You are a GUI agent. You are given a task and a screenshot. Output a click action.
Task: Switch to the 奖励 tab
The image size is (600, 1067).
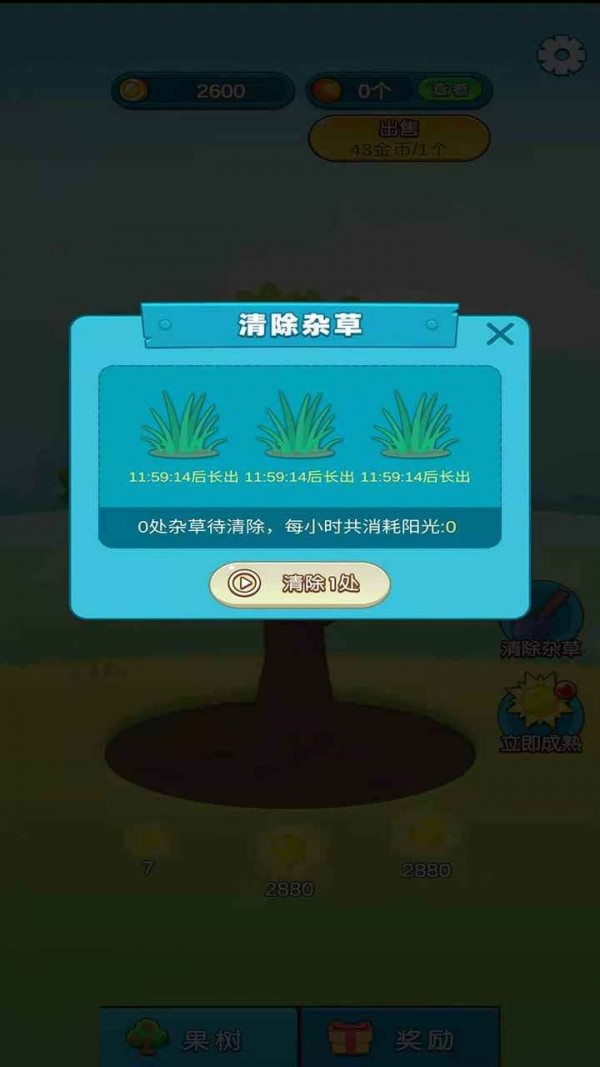click(x=399, y=1038)
